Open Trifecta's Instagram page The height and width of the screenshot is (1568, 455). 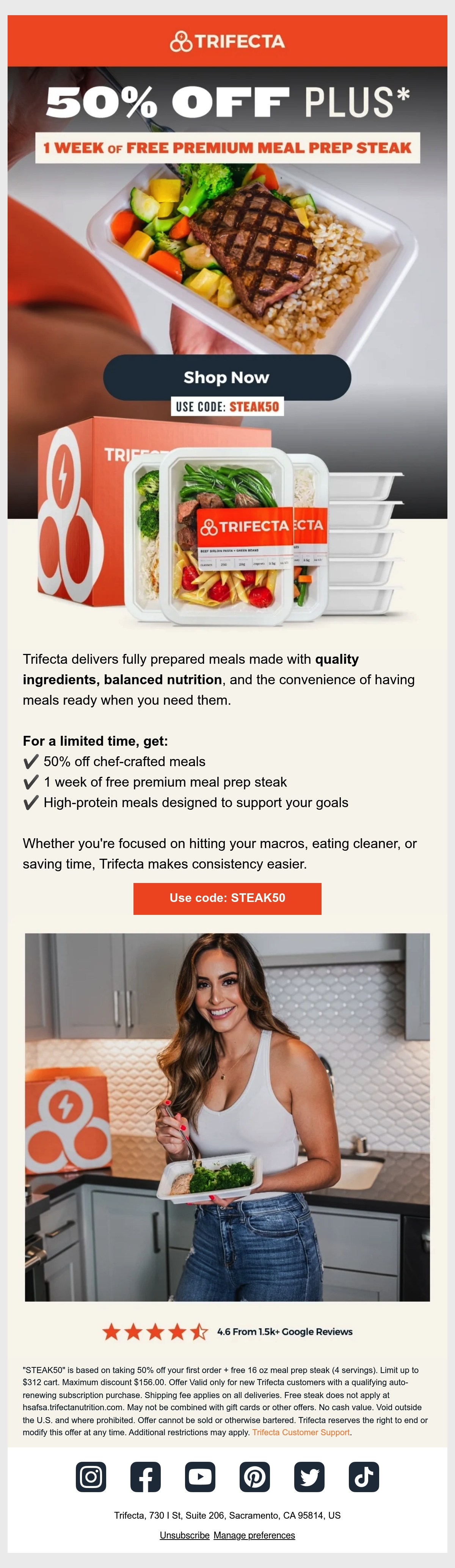click(x=91, y=1476)
